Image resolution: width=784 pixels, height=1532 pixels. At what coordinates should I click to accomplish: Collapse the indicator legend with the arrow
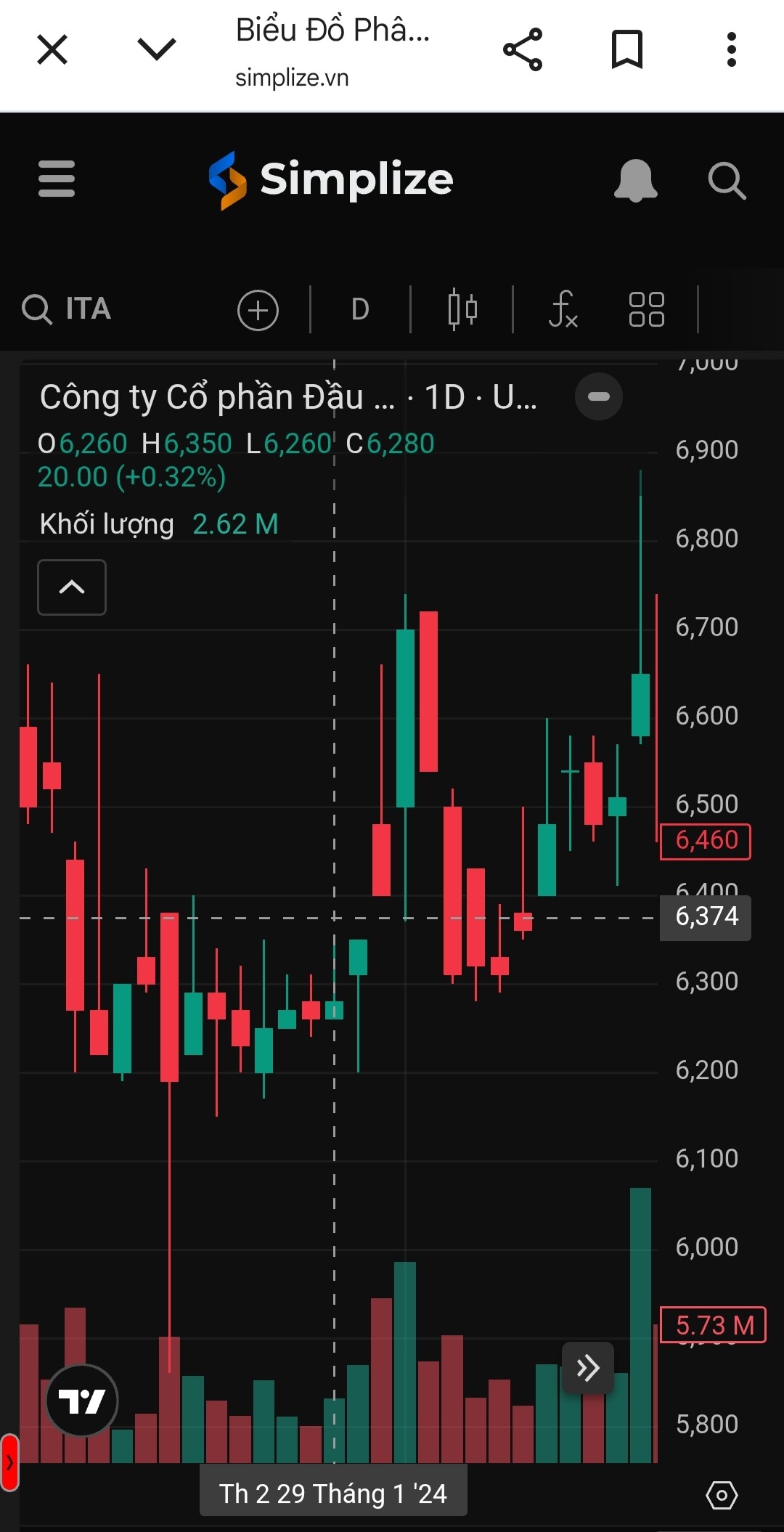tap(72, 587)
